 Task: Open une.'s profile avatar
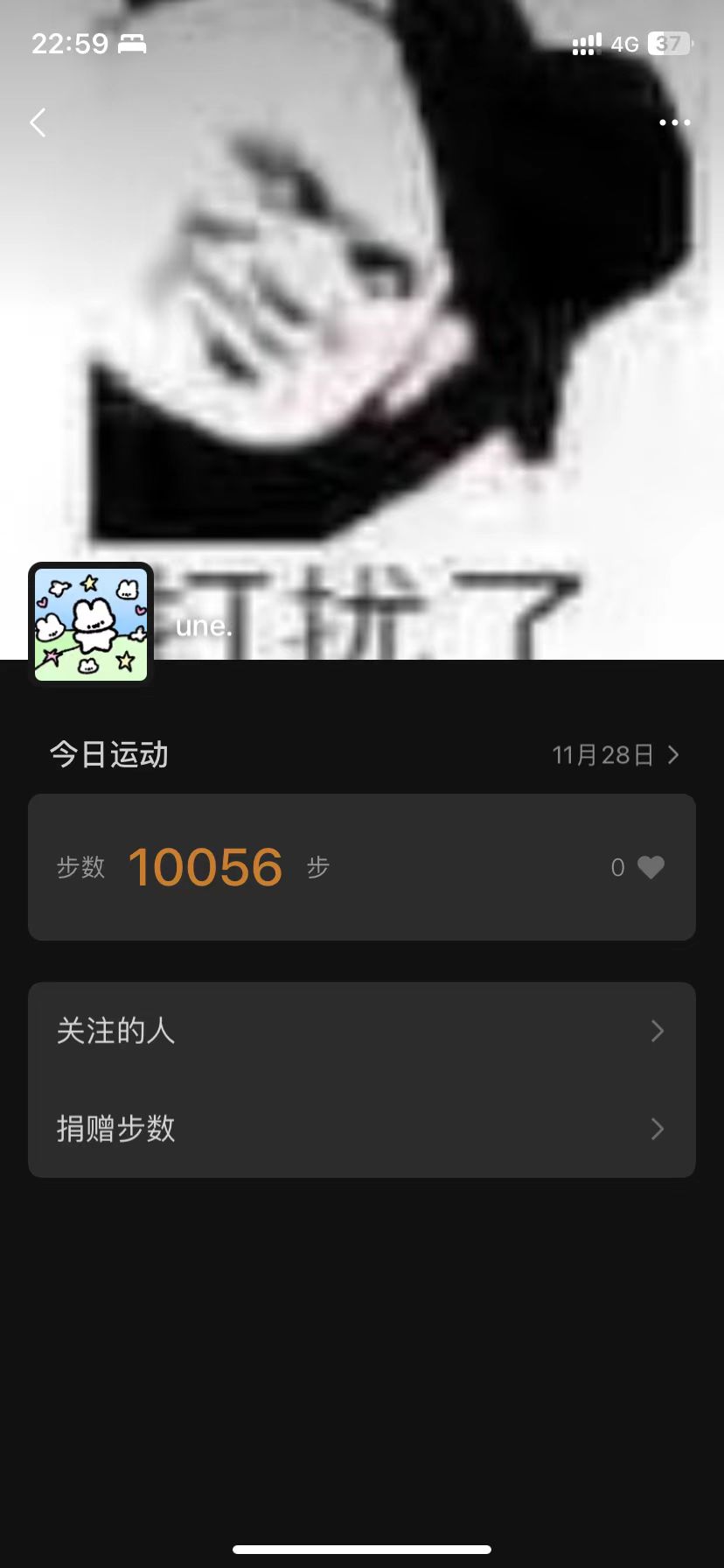(91, 624)
